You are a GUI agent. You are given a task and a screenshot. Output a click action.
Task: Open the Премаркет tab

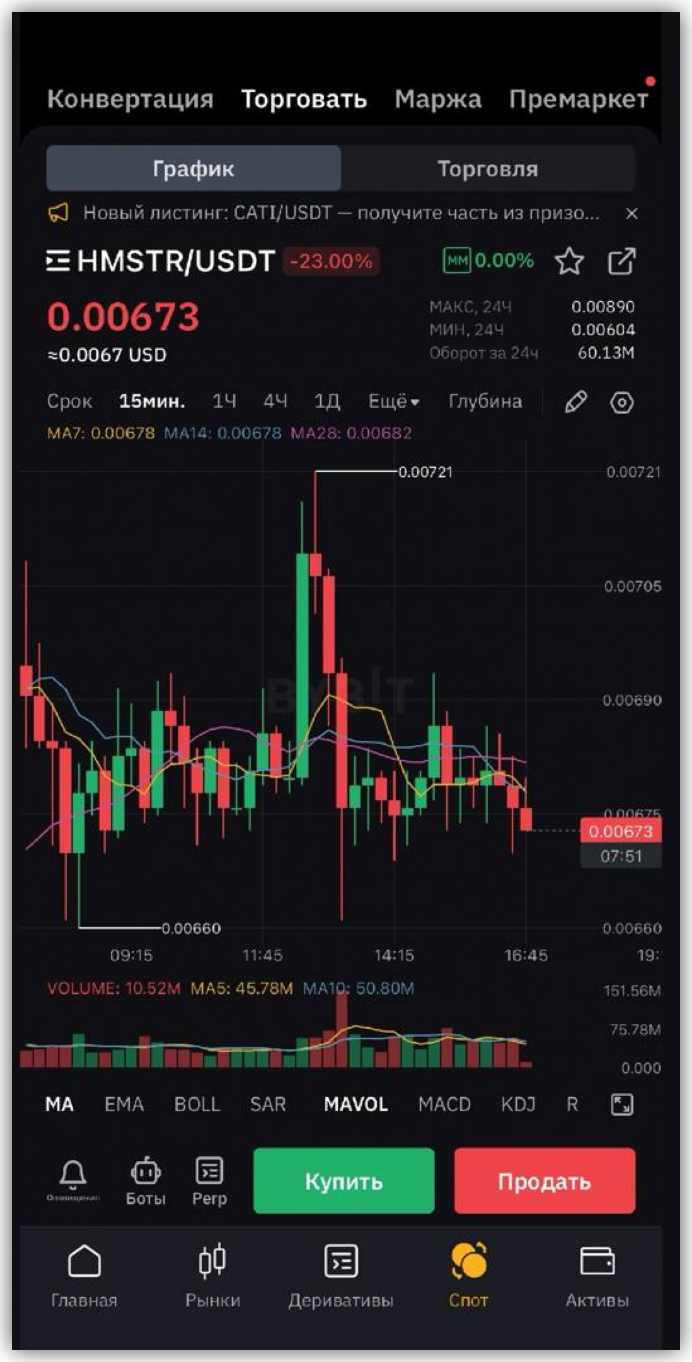(578, 99)
